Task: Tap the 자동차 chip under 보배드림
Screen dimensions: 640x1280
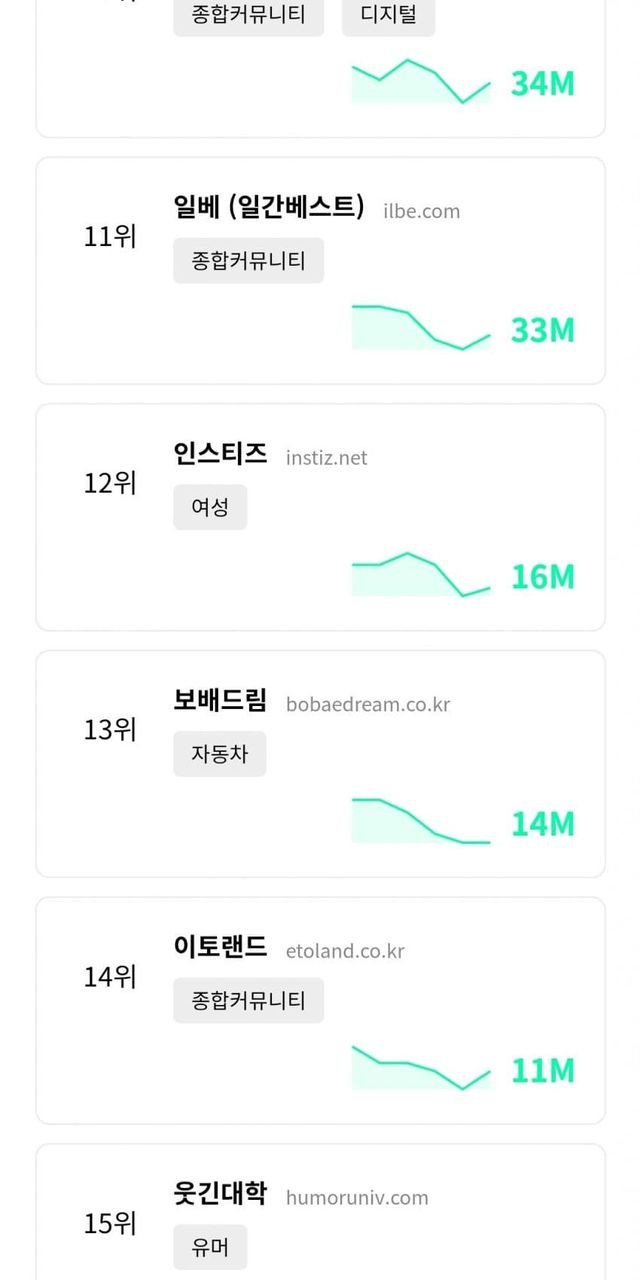Action: 220,754
